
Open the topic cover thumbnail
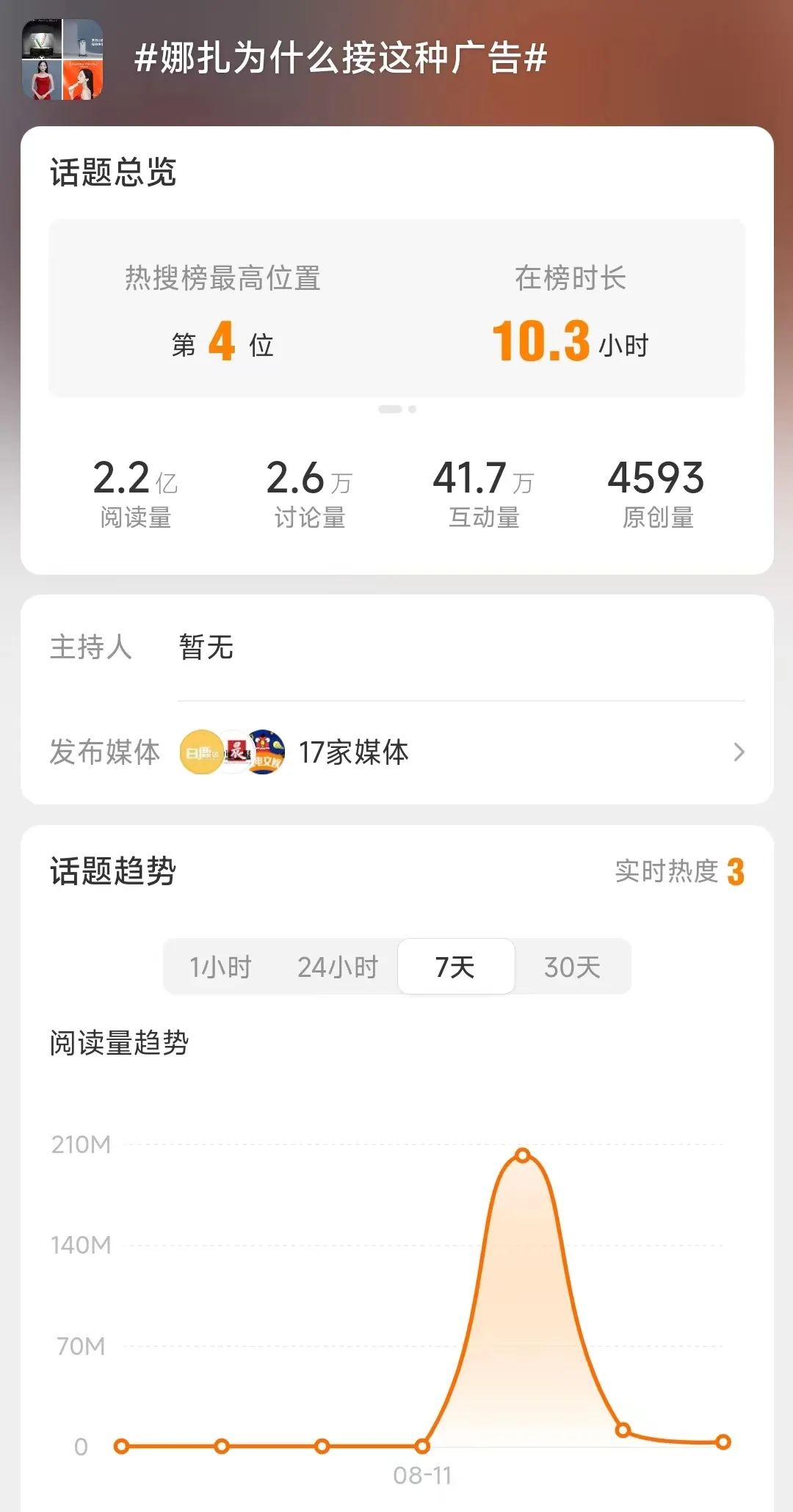pyautogui.click(x=62, y=59)
